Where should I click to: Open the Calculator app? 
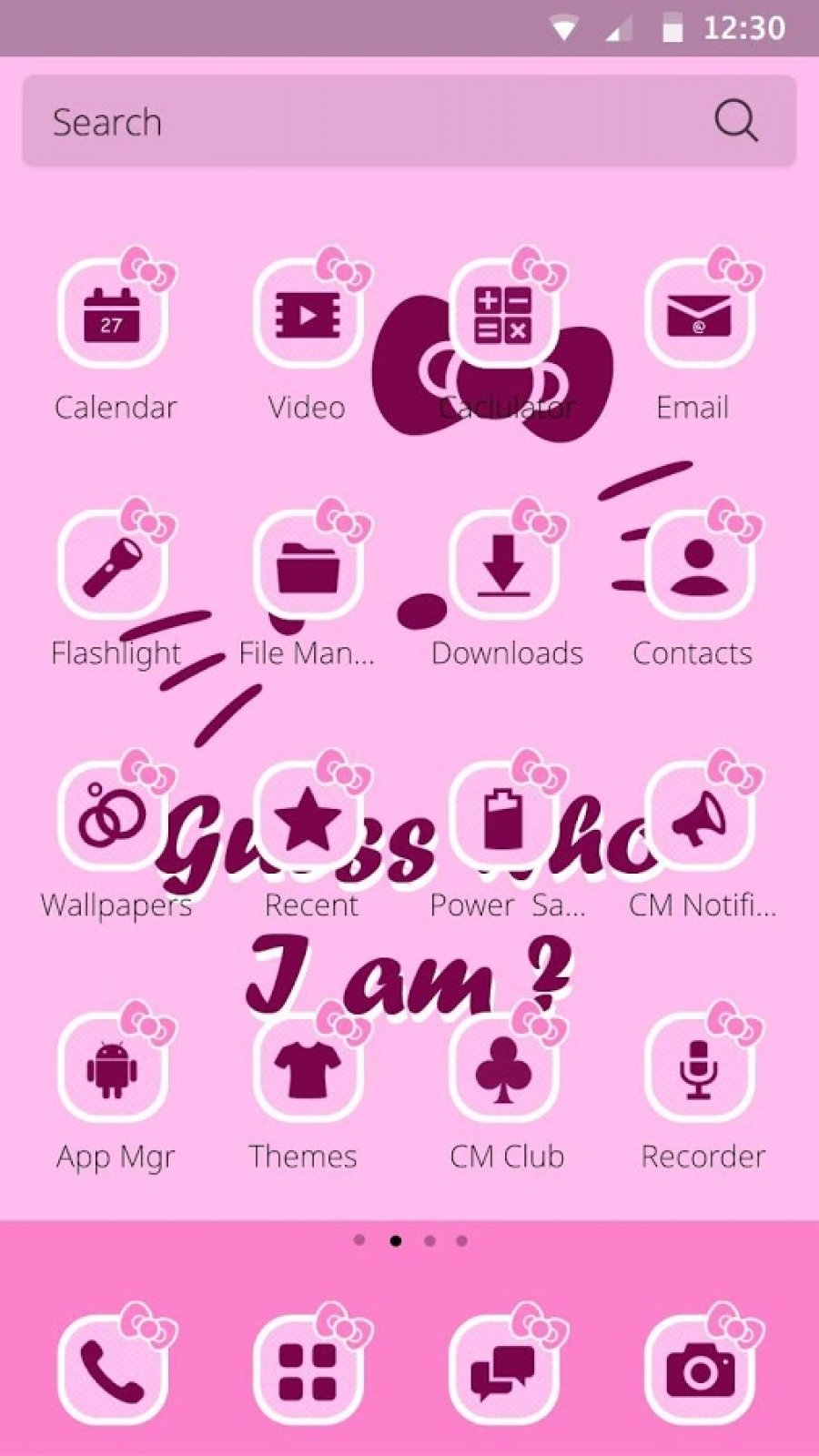point(503,314)
